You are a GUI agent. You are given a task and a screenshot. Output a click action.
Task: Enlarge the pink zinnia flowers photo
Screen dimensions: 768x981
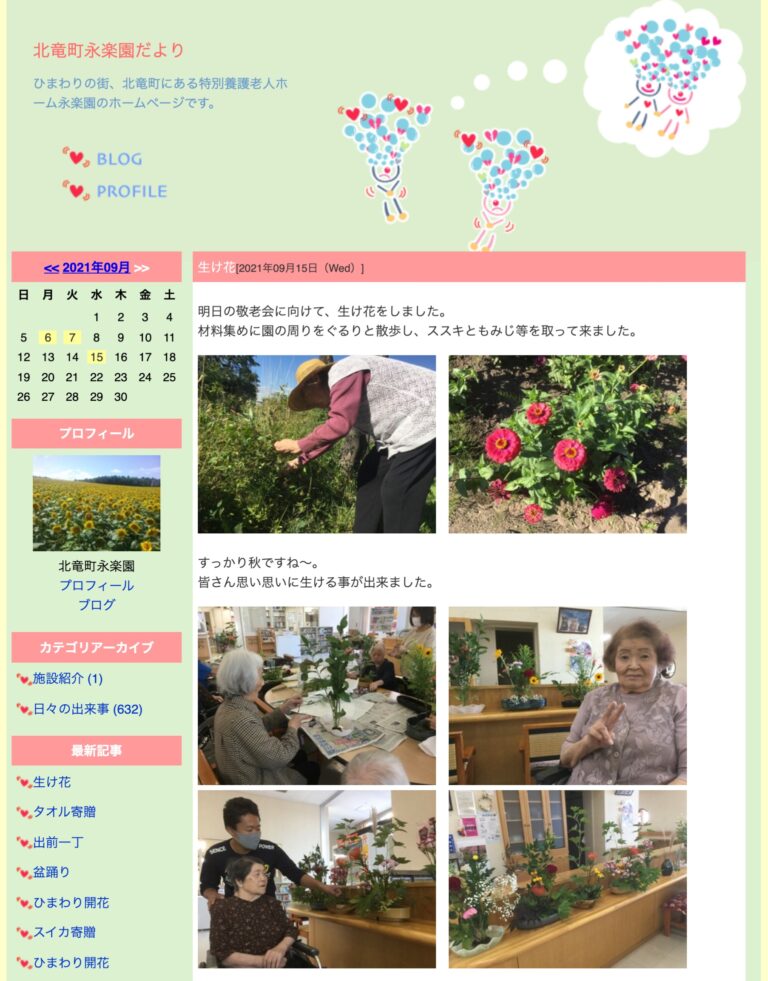(567, 444)
